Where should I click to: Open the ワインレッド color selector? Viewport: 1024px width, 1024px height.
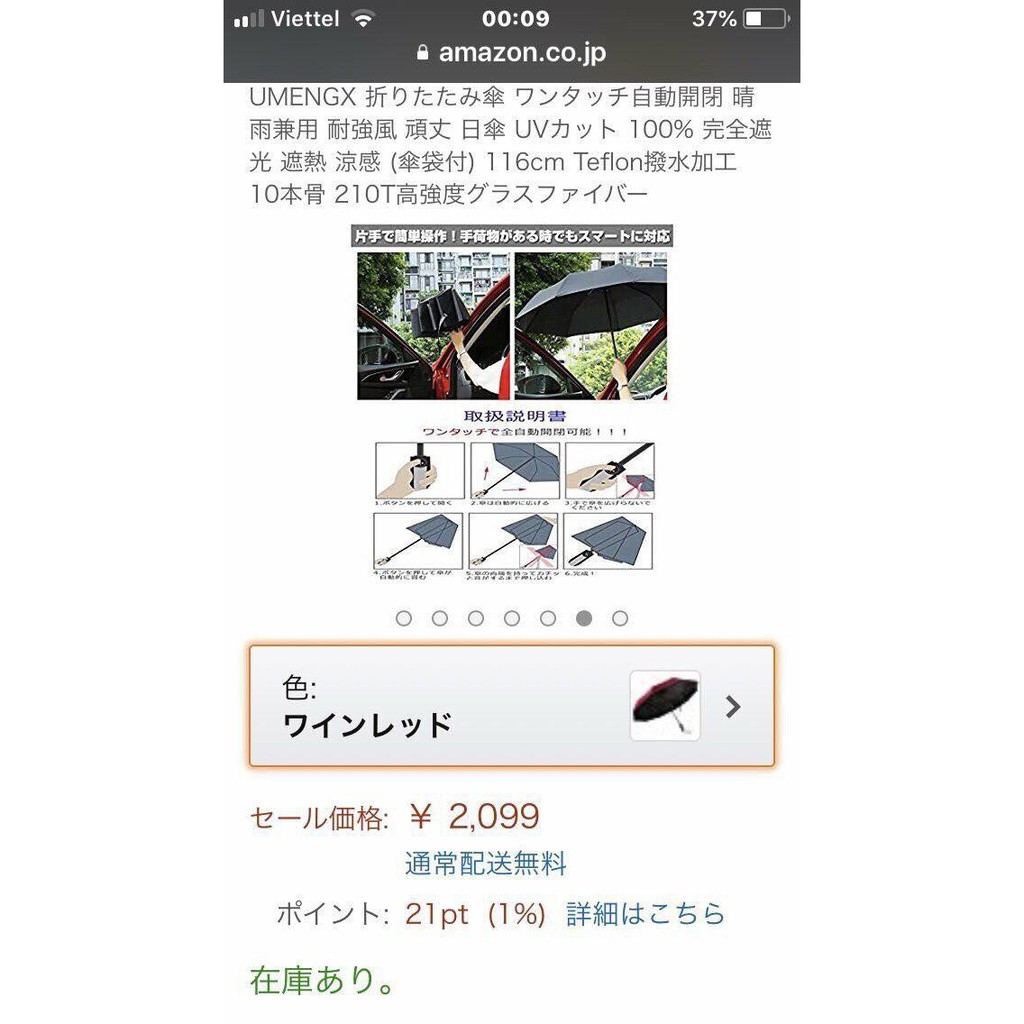511,706
